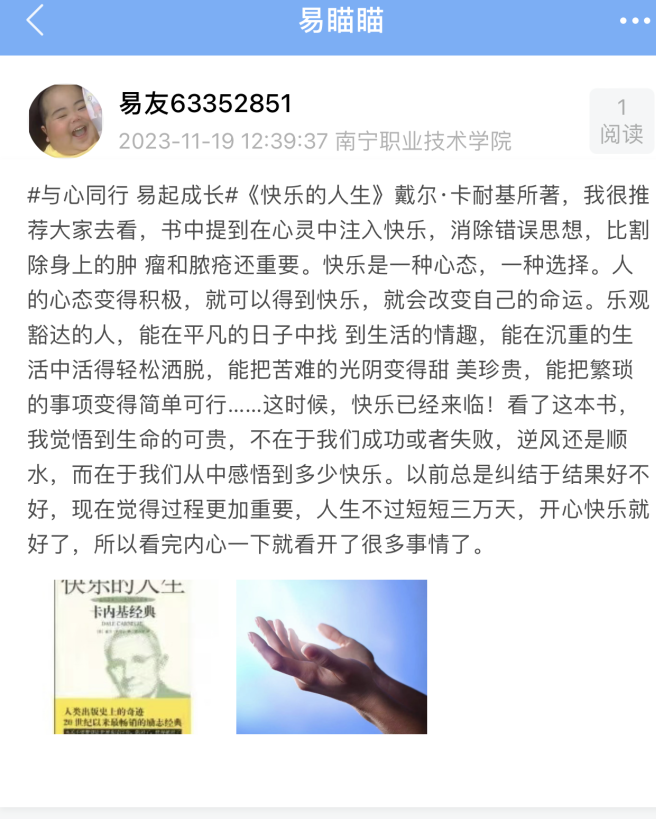Open the 快乐的人生 book cover image
The image size is (656, 819).
122,657
